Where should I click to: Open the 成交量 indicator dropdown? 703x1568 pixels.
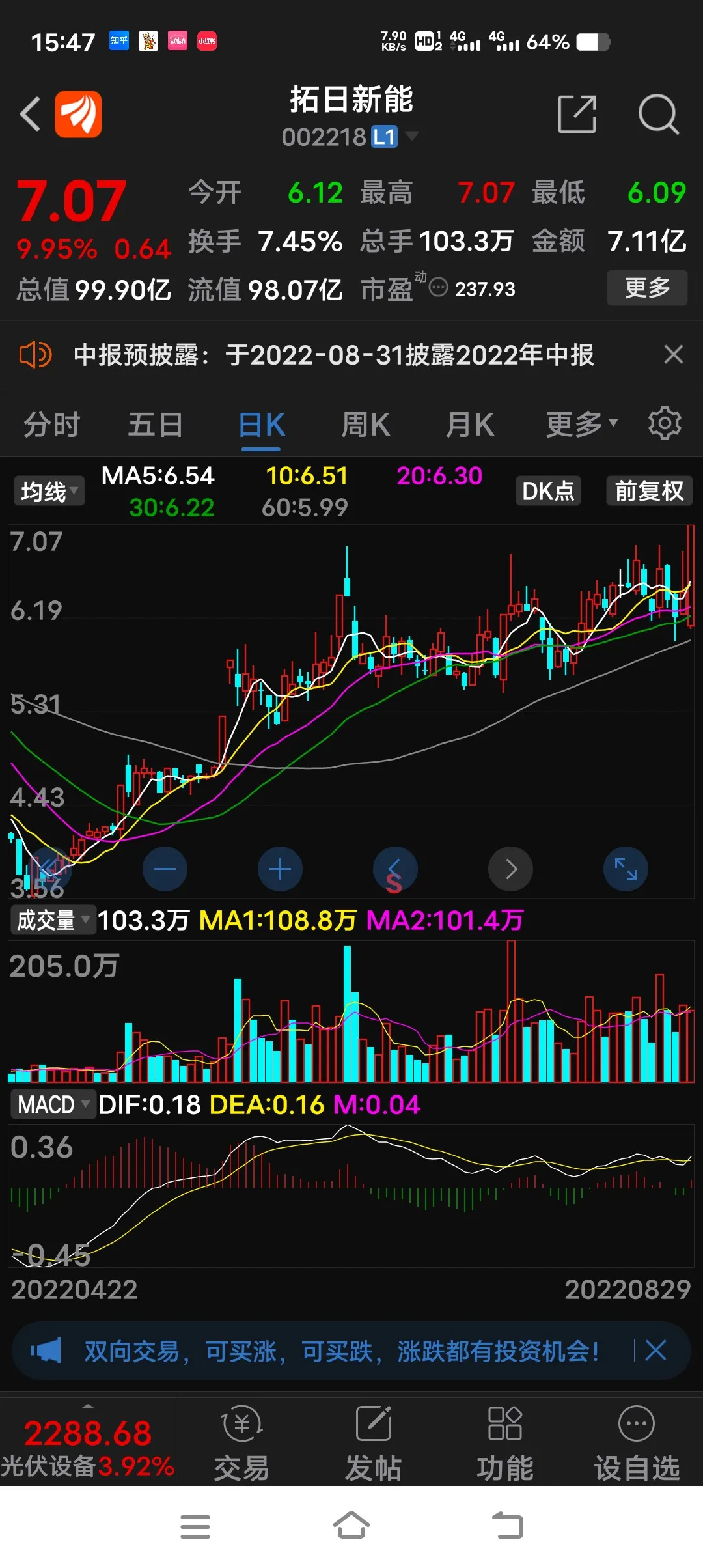pos(53,920)
